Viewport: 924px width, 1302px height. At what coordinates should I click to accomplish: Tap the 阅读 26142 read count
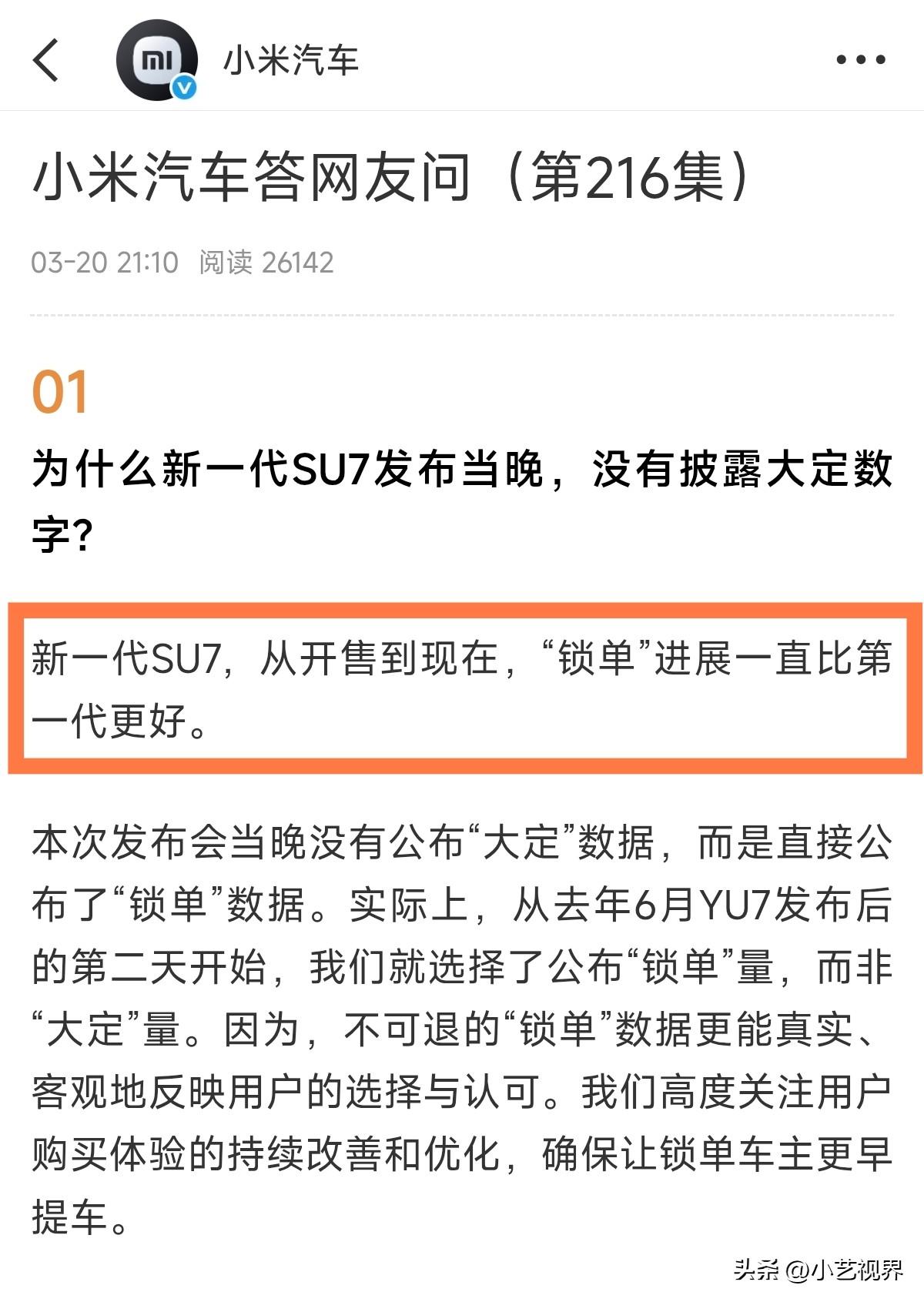267,263
